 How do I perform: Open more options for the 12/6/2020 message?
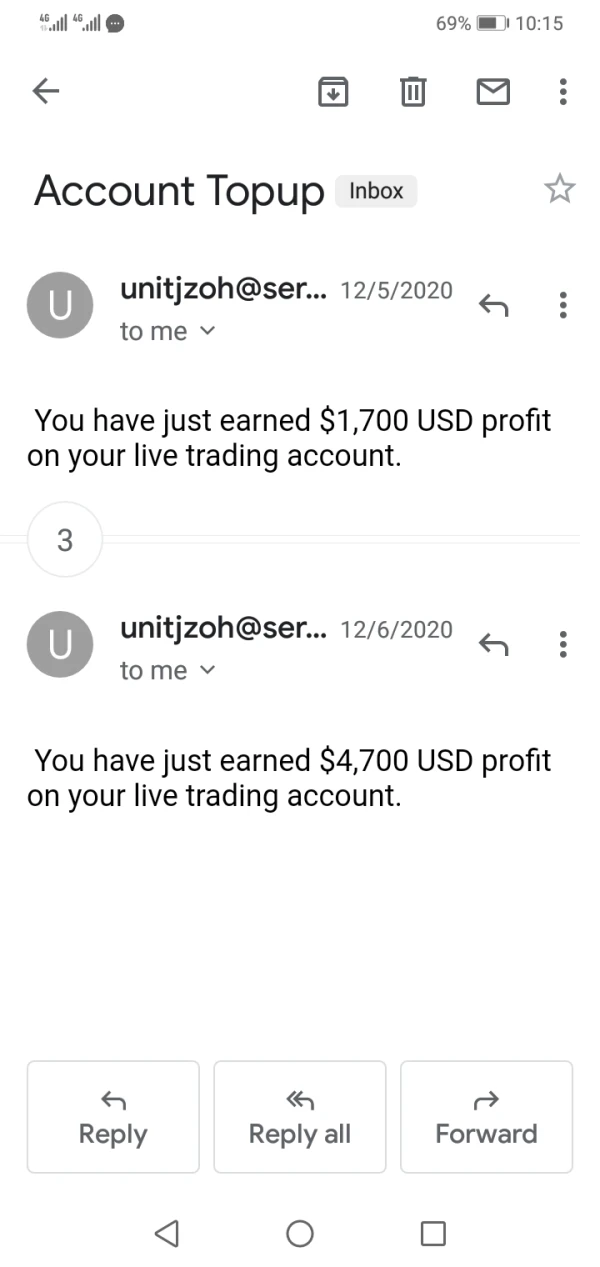[563, 645]
